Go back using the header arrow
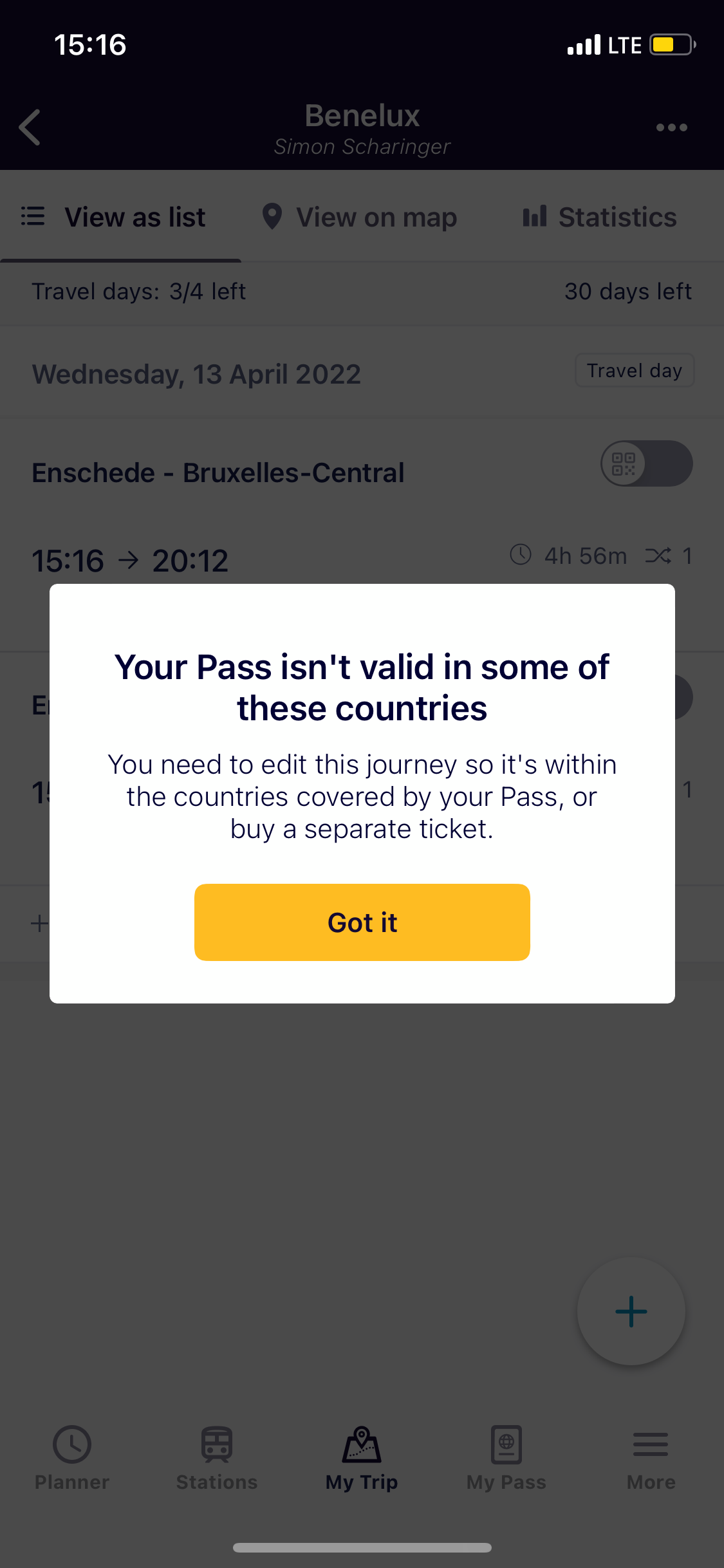 click(30, 127)
